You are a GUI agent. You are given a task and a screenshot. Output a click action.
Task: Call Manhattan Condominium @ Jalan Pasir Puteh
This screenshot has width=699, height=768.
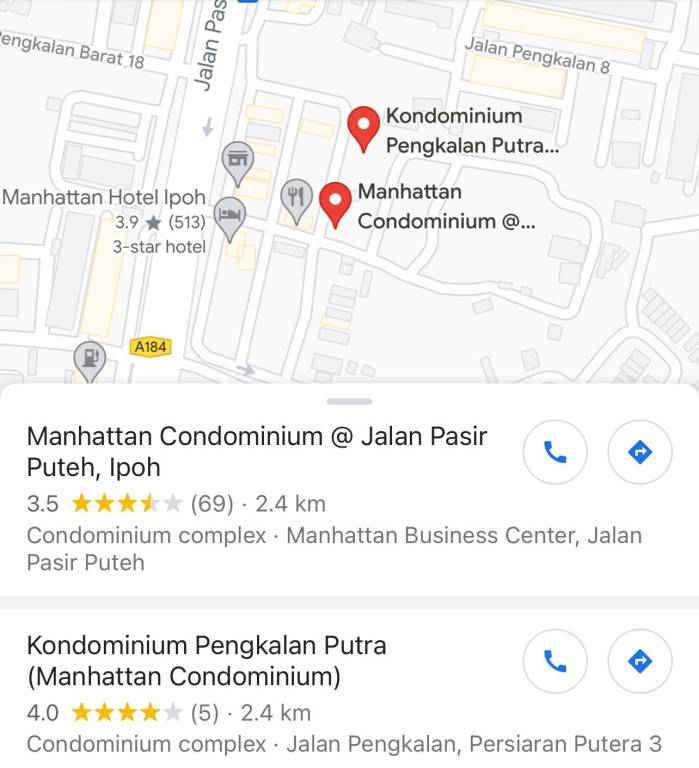(x=555, y=452)
